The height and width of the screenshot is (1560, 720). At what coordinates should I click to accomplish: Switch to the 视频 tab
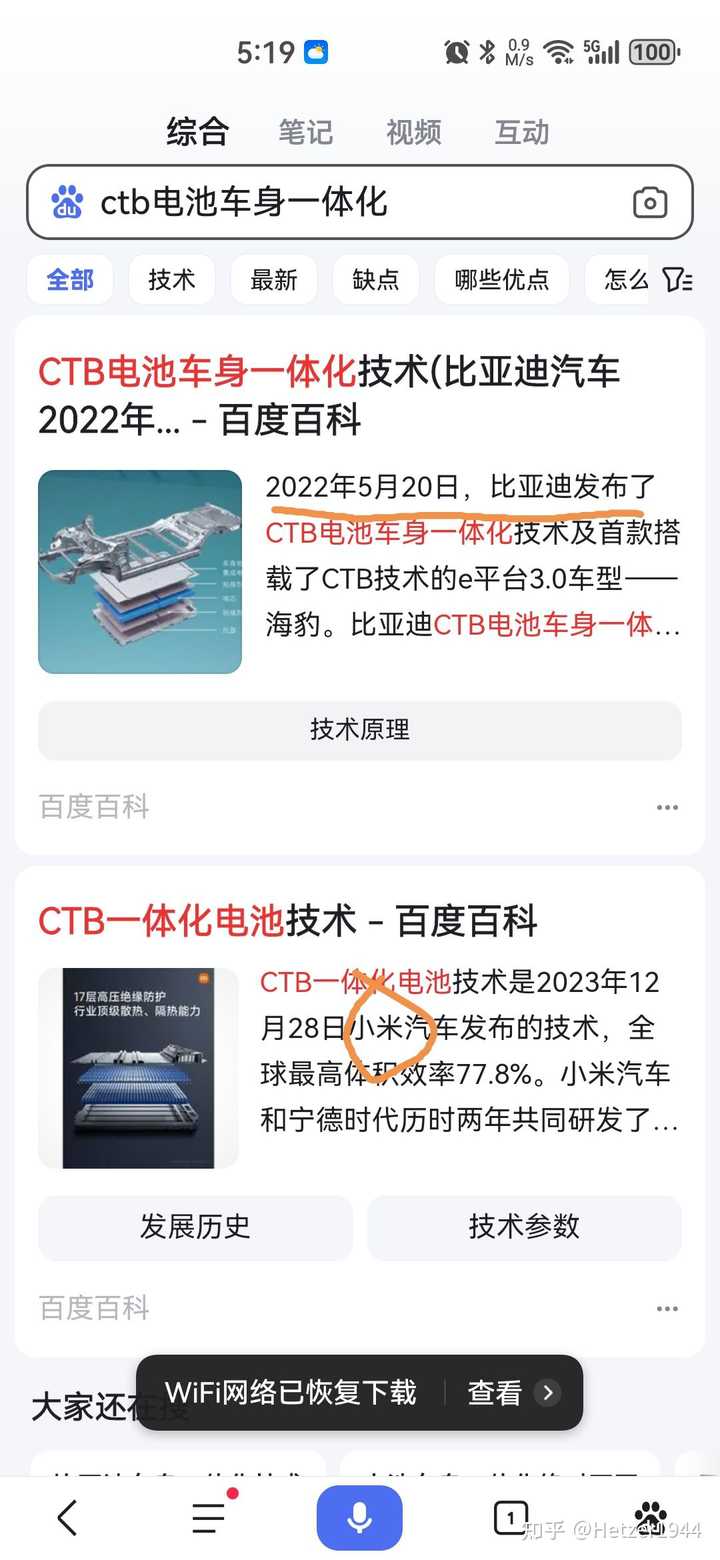pyautogui.click(x=413, y=132)
